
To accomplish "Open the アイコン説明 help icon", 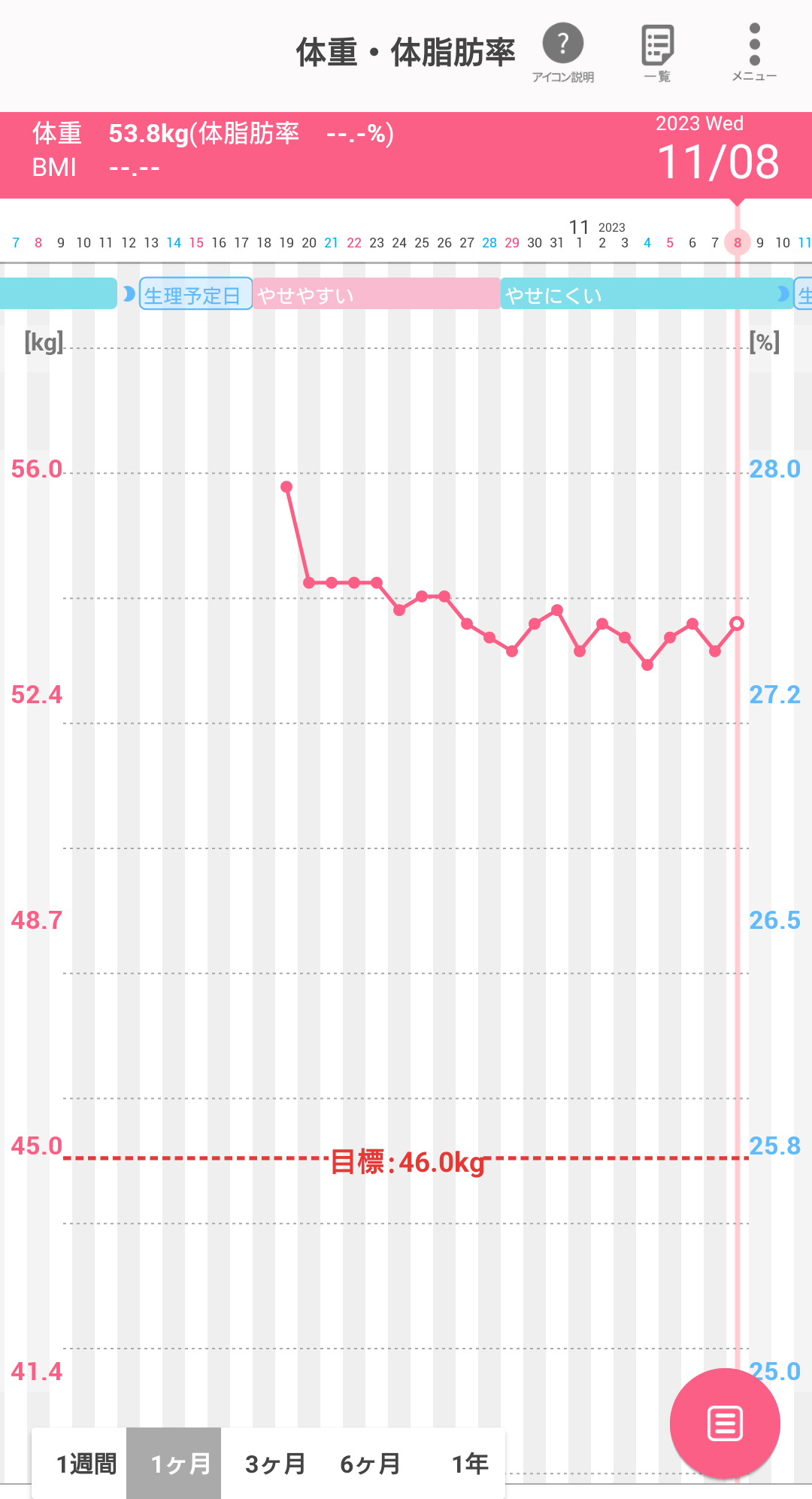I will pos(563,53).
